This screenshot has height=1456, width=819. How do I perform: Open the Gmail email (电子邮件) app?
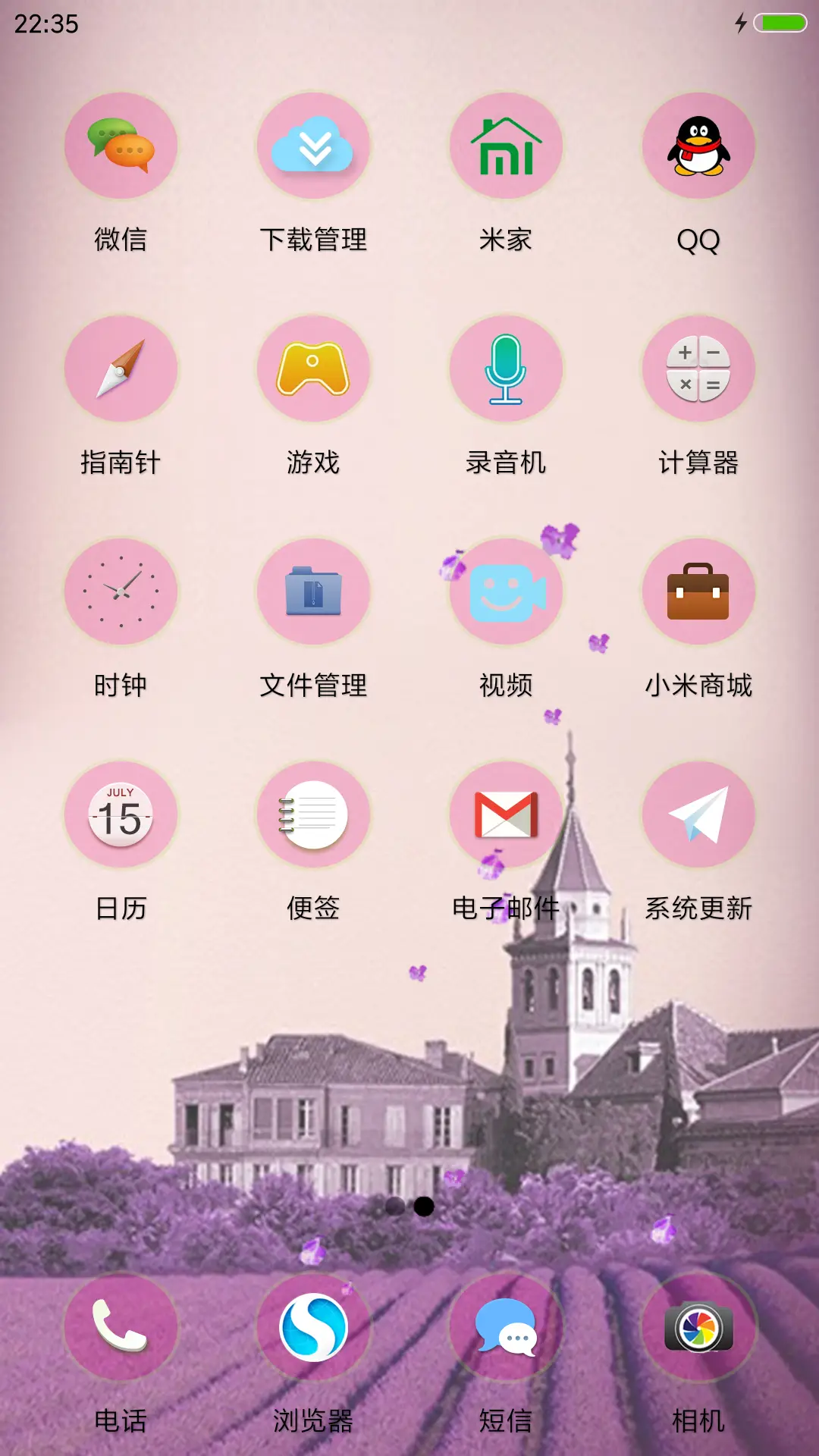506,814
